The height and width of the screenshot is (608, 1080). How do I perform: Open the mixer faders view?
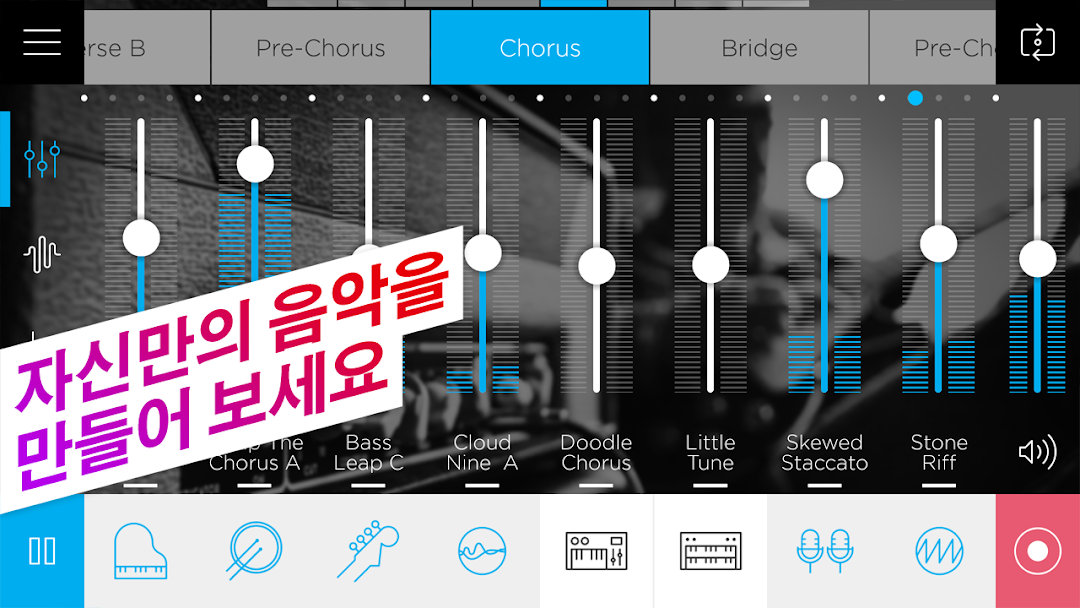point(42,158)
